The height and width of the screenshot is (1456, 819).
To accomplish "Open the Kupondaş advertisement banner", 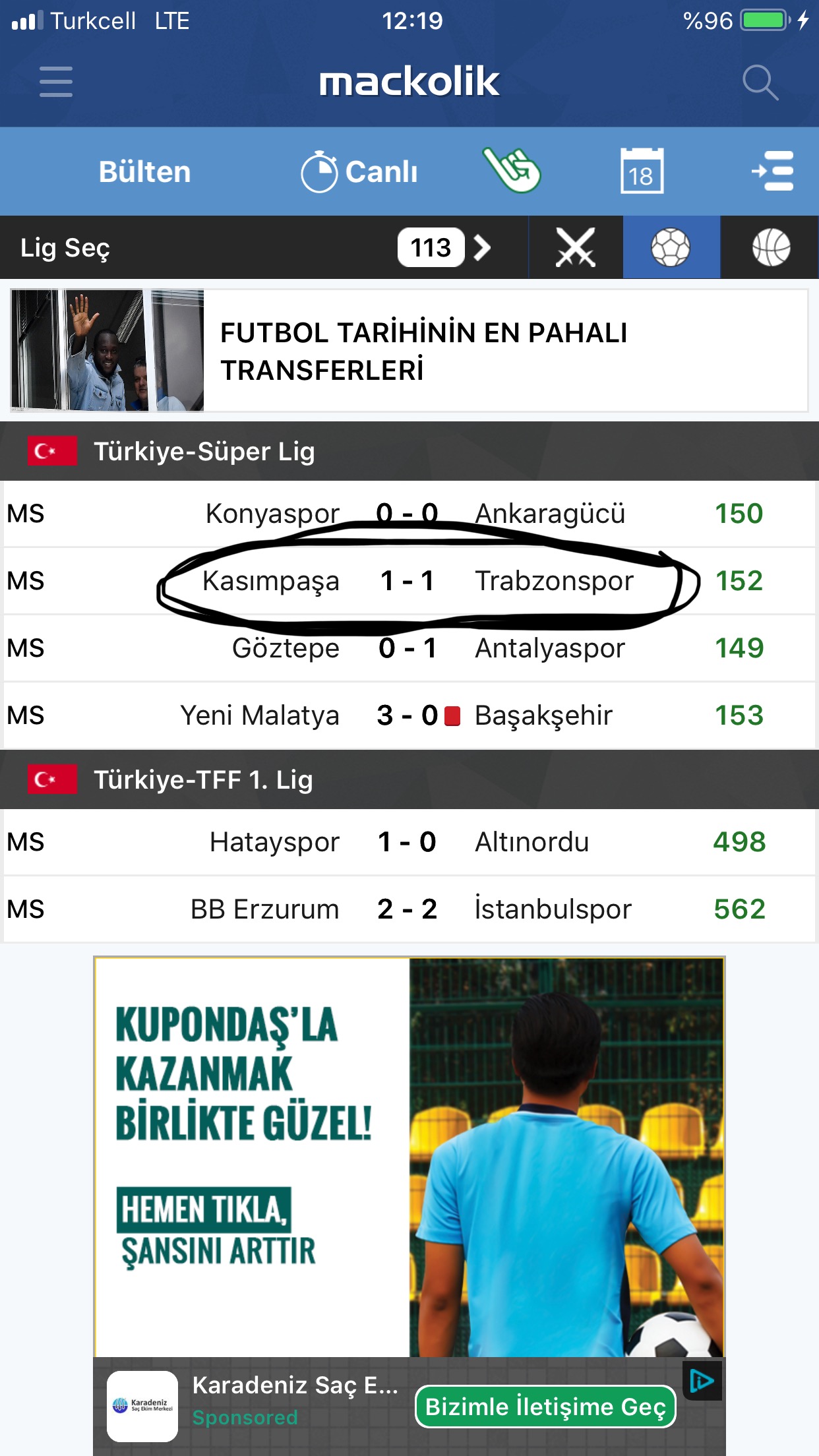I will pos(409,1154).
